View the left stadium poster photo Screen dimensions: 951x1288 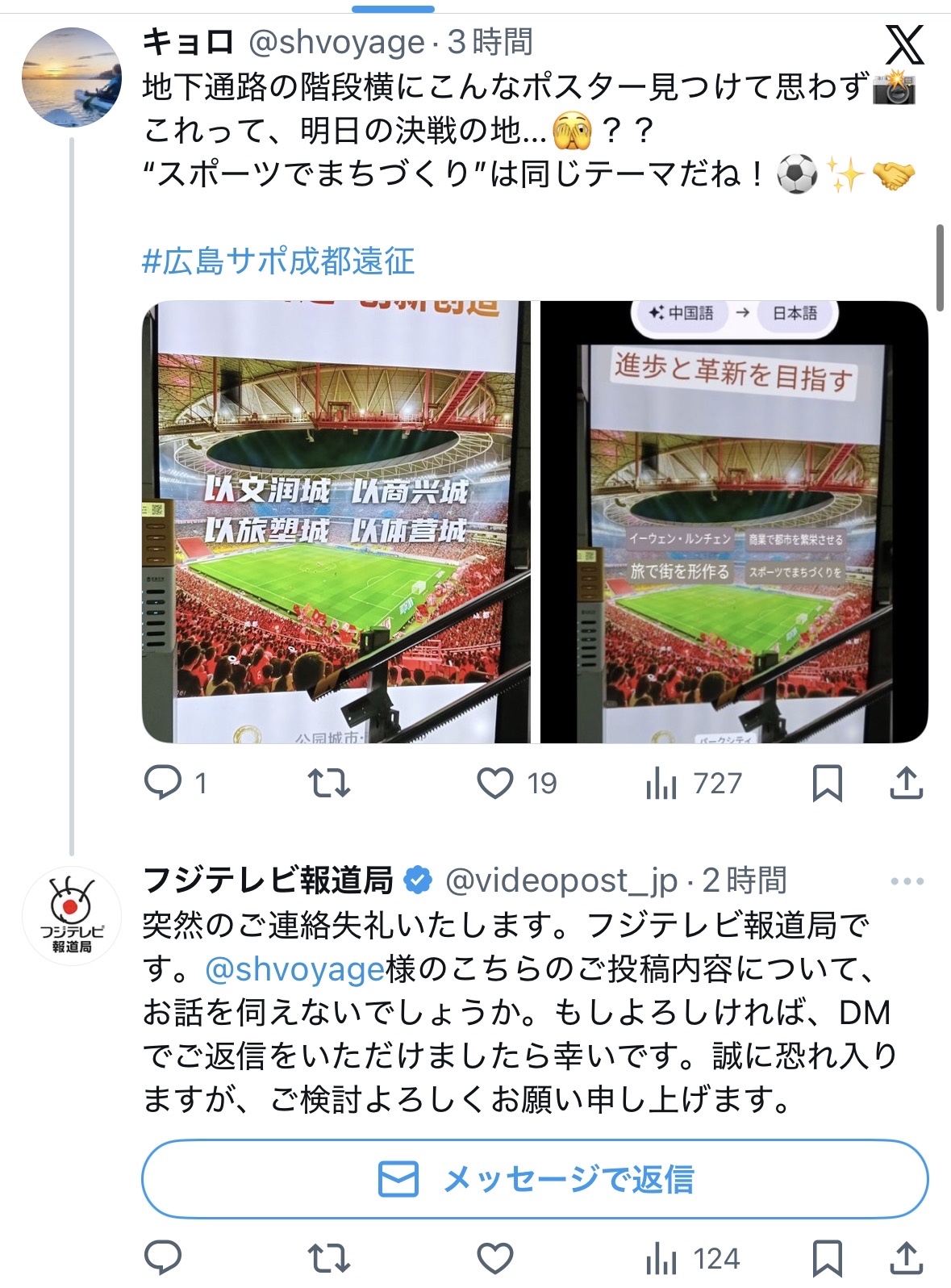pos(336,521)
